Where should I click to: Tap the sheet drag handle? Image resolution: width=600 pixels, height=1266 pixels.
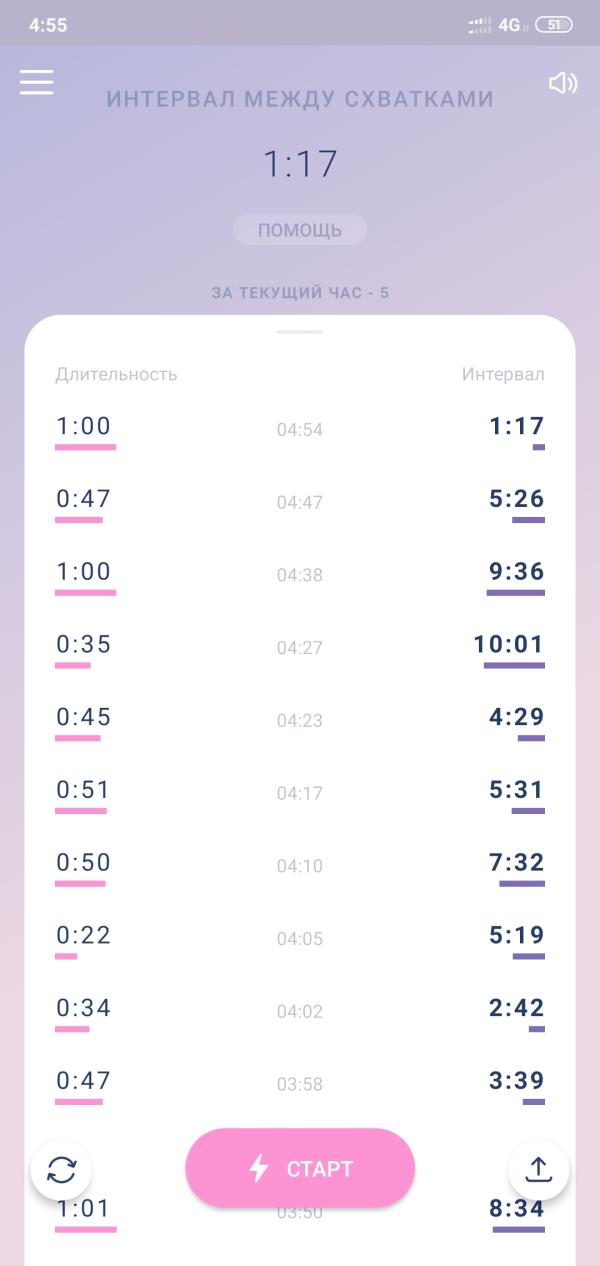(x=300, y=331)
